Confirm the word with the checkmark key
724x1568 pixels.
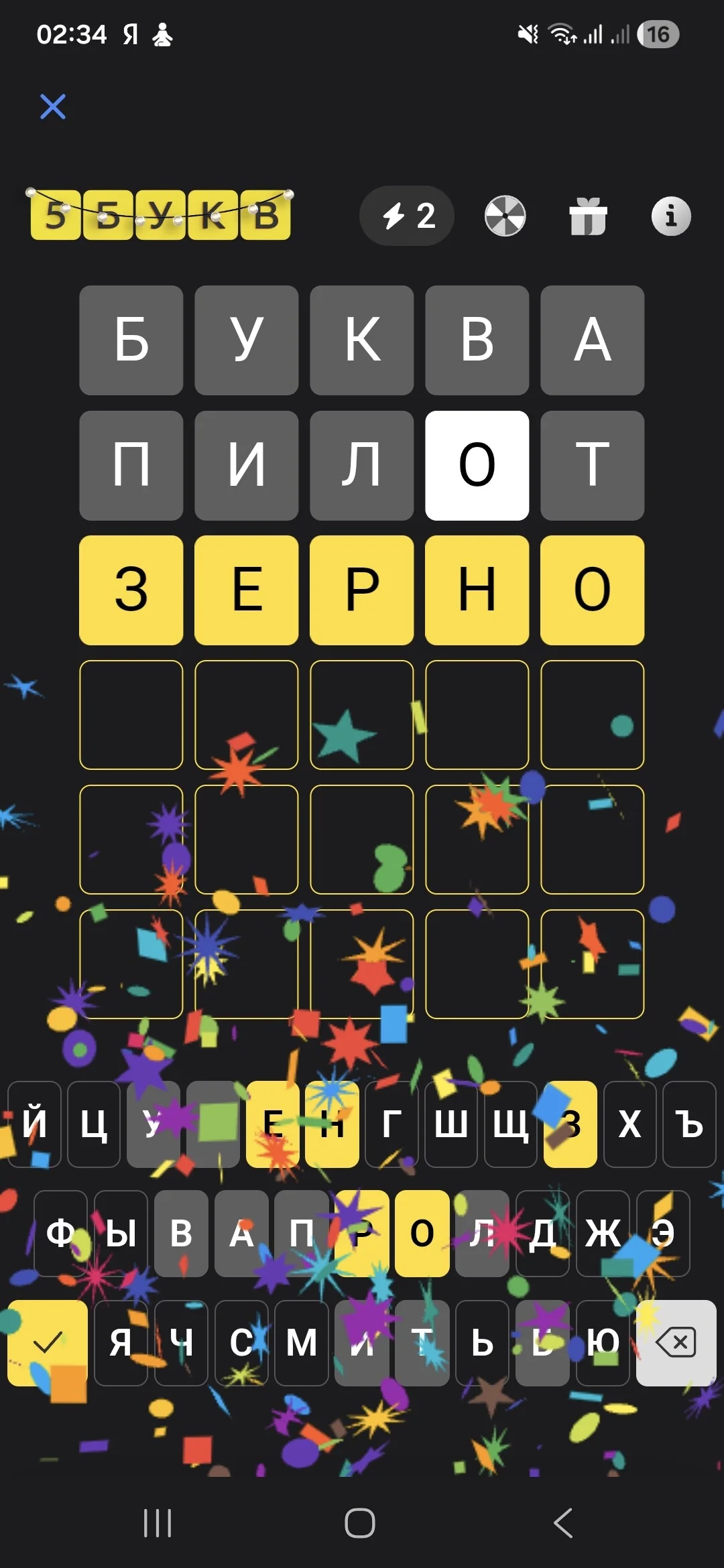(x=48, y=1343)
